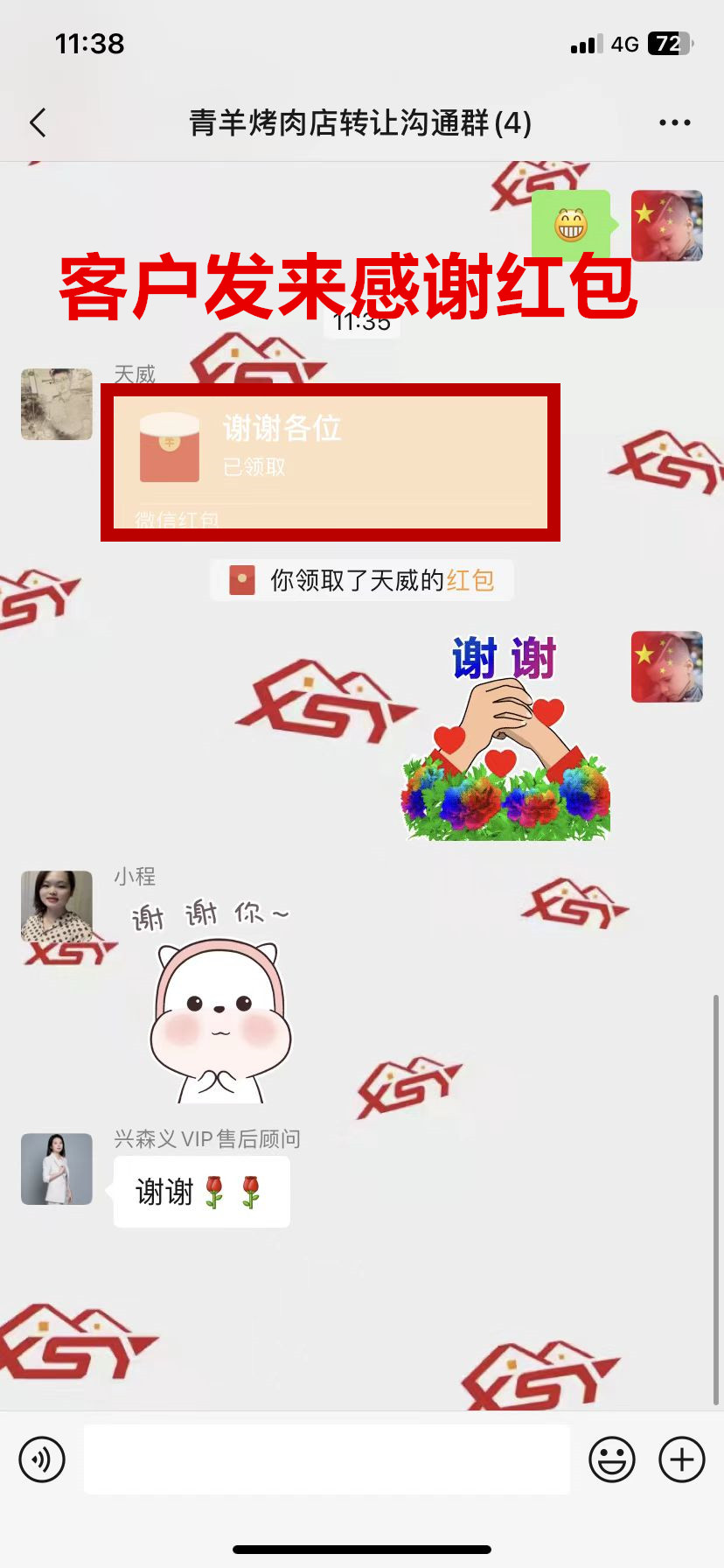View 天威's profile via avatar
This screenshot has width=724, height=1568.
tap(57, 404)
